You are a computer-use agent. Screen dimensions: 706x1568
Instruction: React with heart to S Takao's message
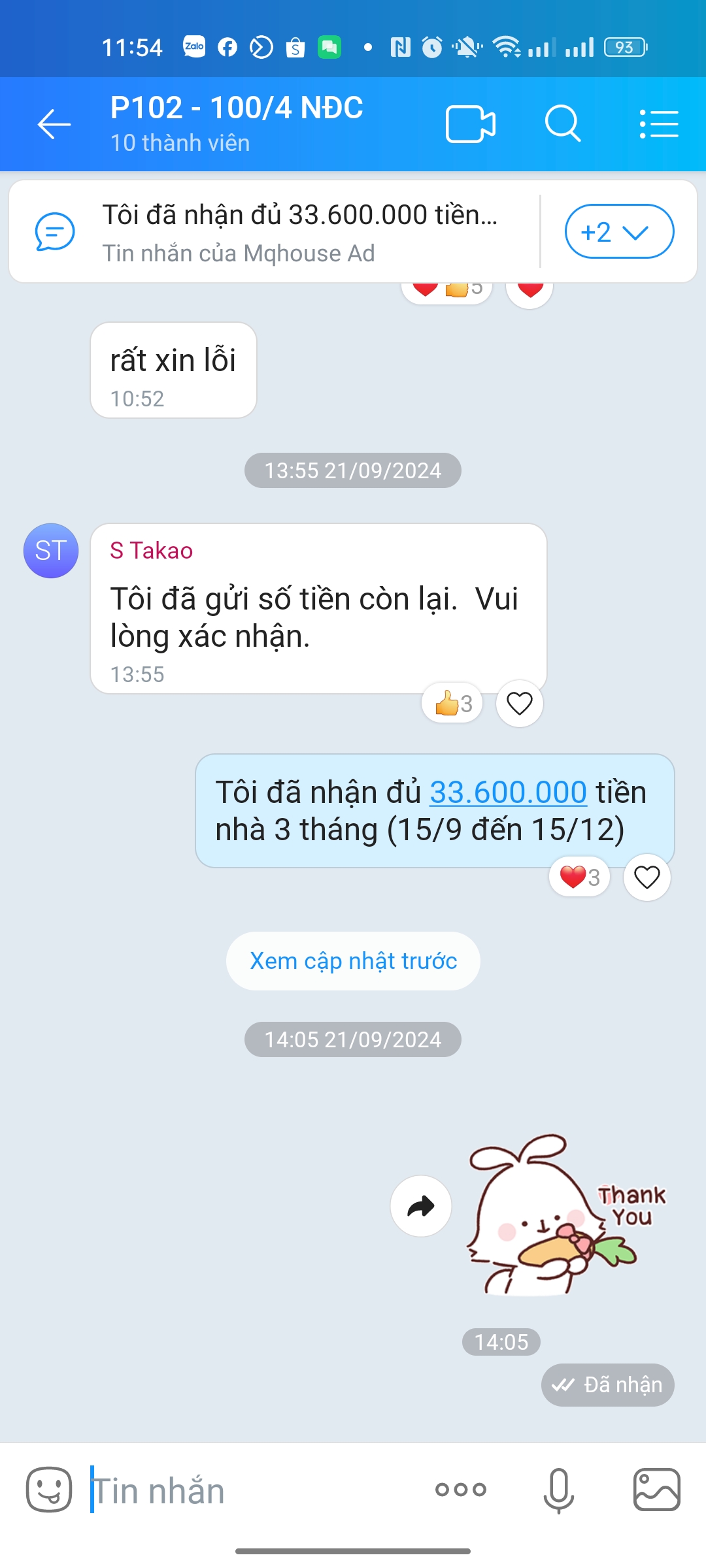520,704
